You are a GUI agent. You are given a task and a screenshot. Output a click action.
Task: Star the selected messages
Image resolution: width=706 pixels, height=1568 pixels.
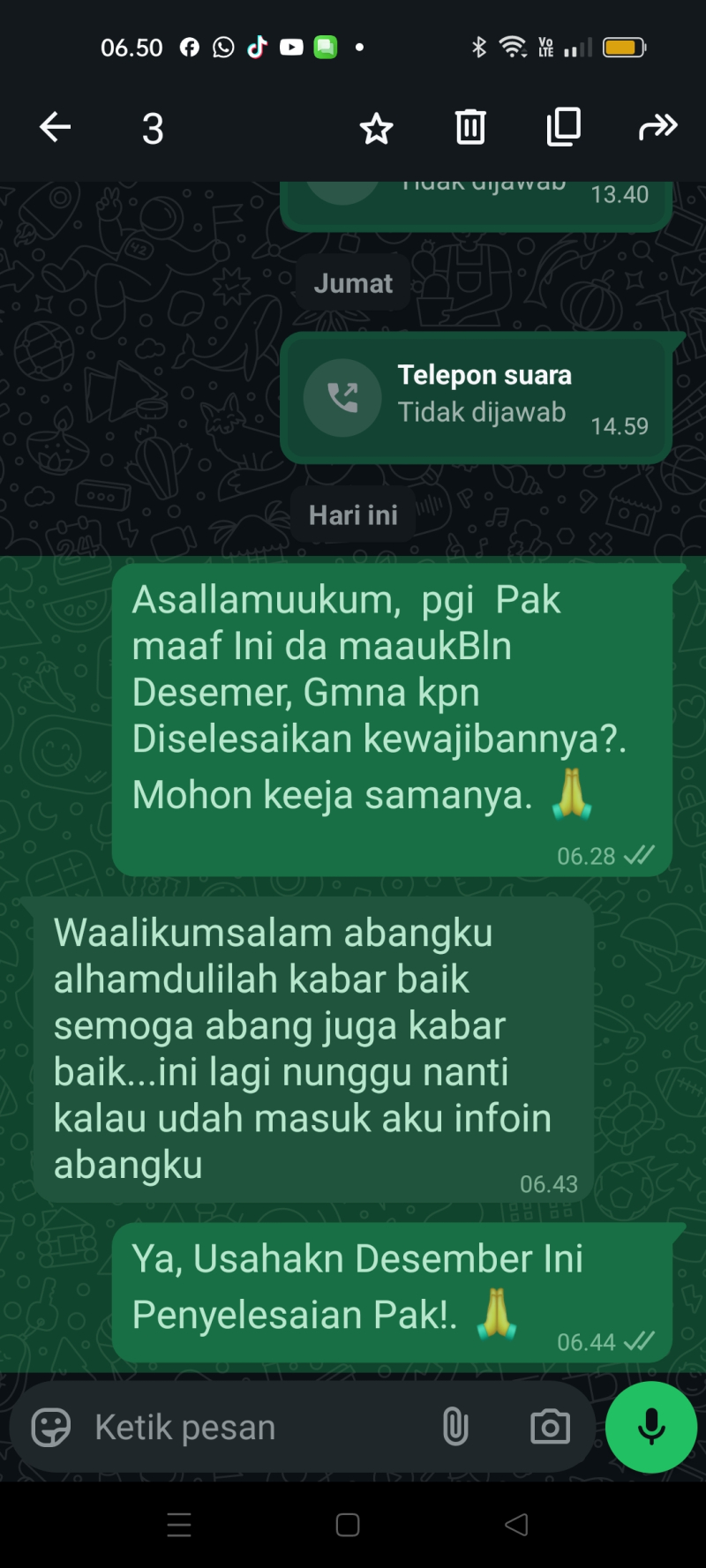point(376,129)
